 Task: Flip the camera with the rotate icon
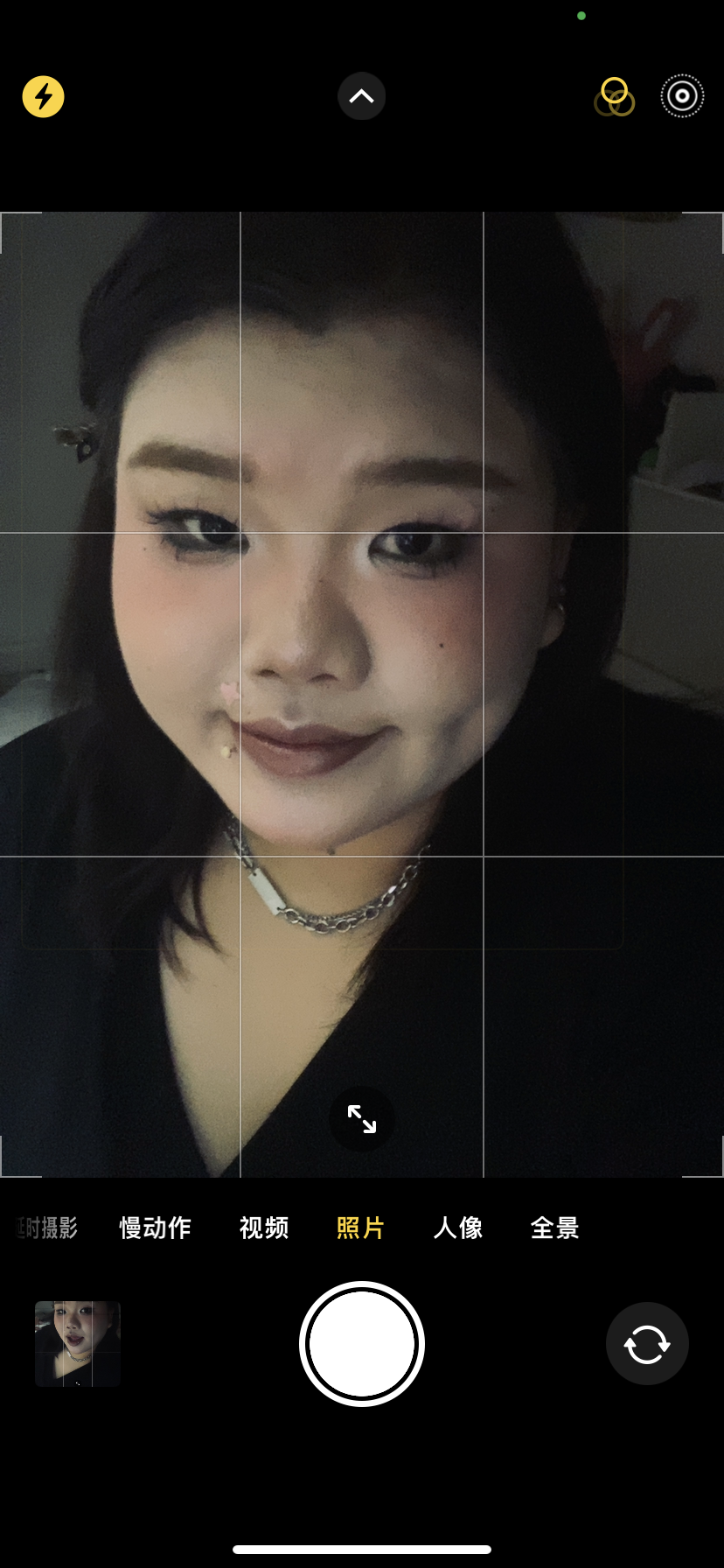647,1344
